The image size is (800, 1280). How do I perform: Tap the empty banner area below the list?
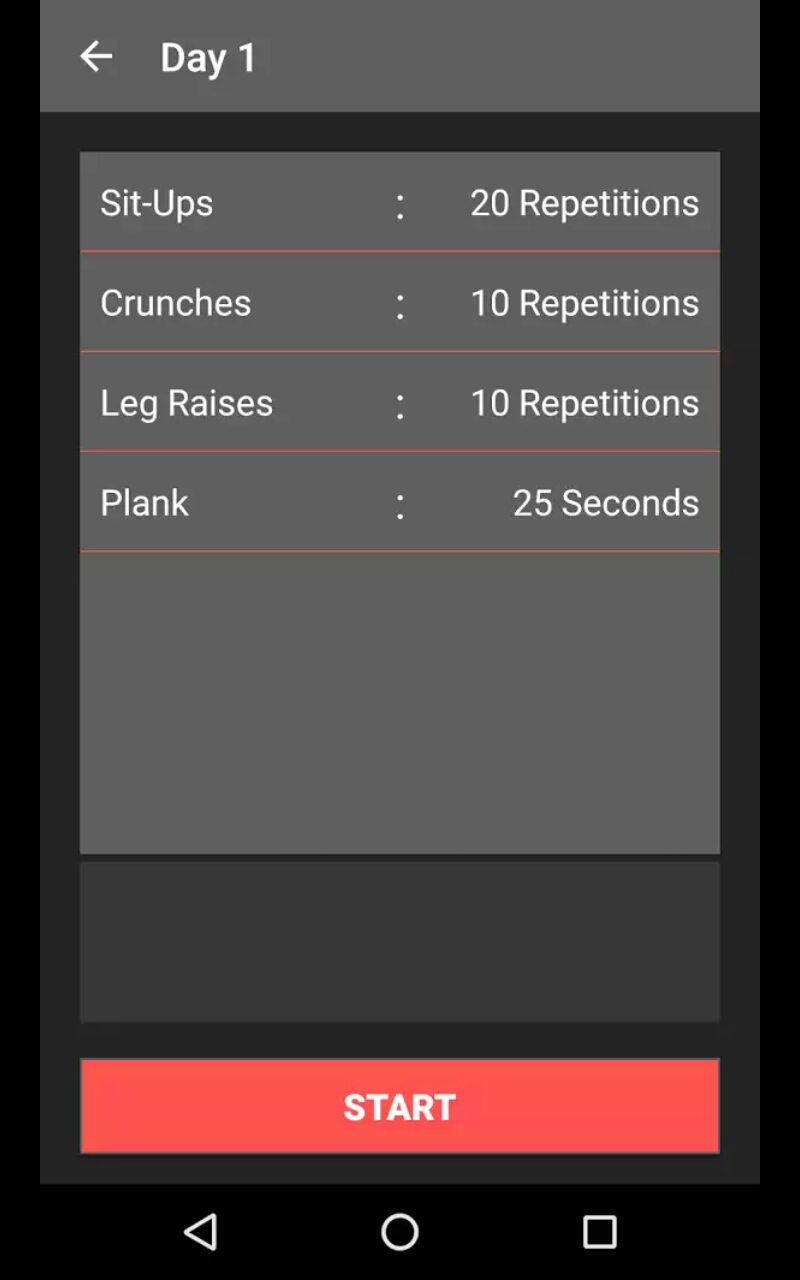(x=400, y=940)
